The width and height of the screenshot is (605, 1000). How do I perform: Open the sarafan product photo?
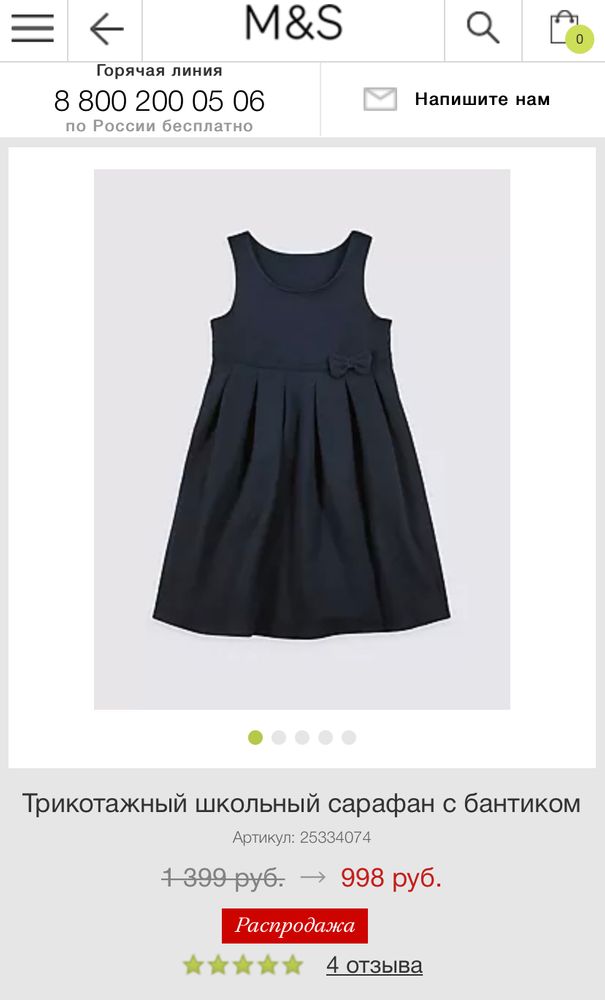(302, 439)
